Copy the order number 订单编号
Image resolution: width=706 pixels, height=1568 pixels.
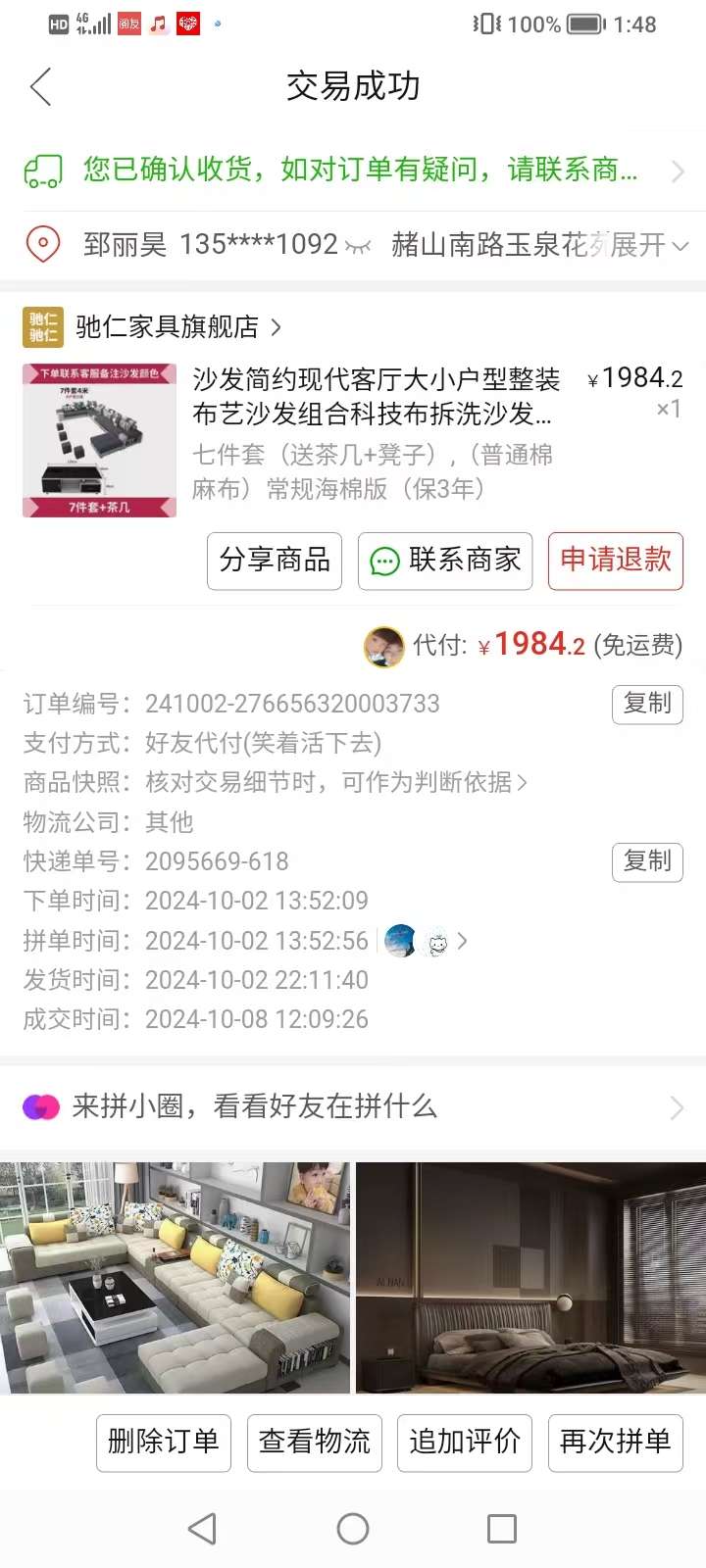[x=647, y=704]
